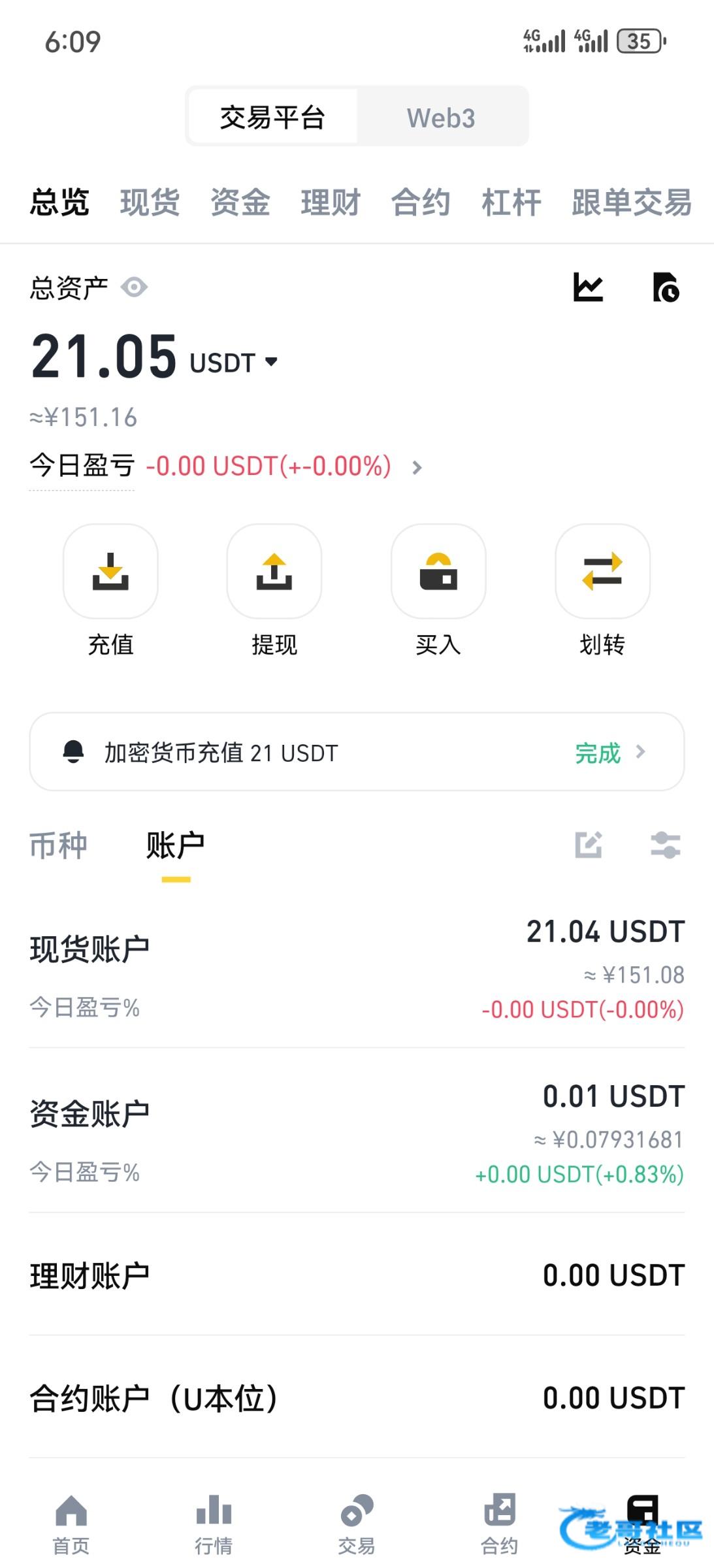Open the 理财 tab
714x1568 pixels.
(331, 201)
